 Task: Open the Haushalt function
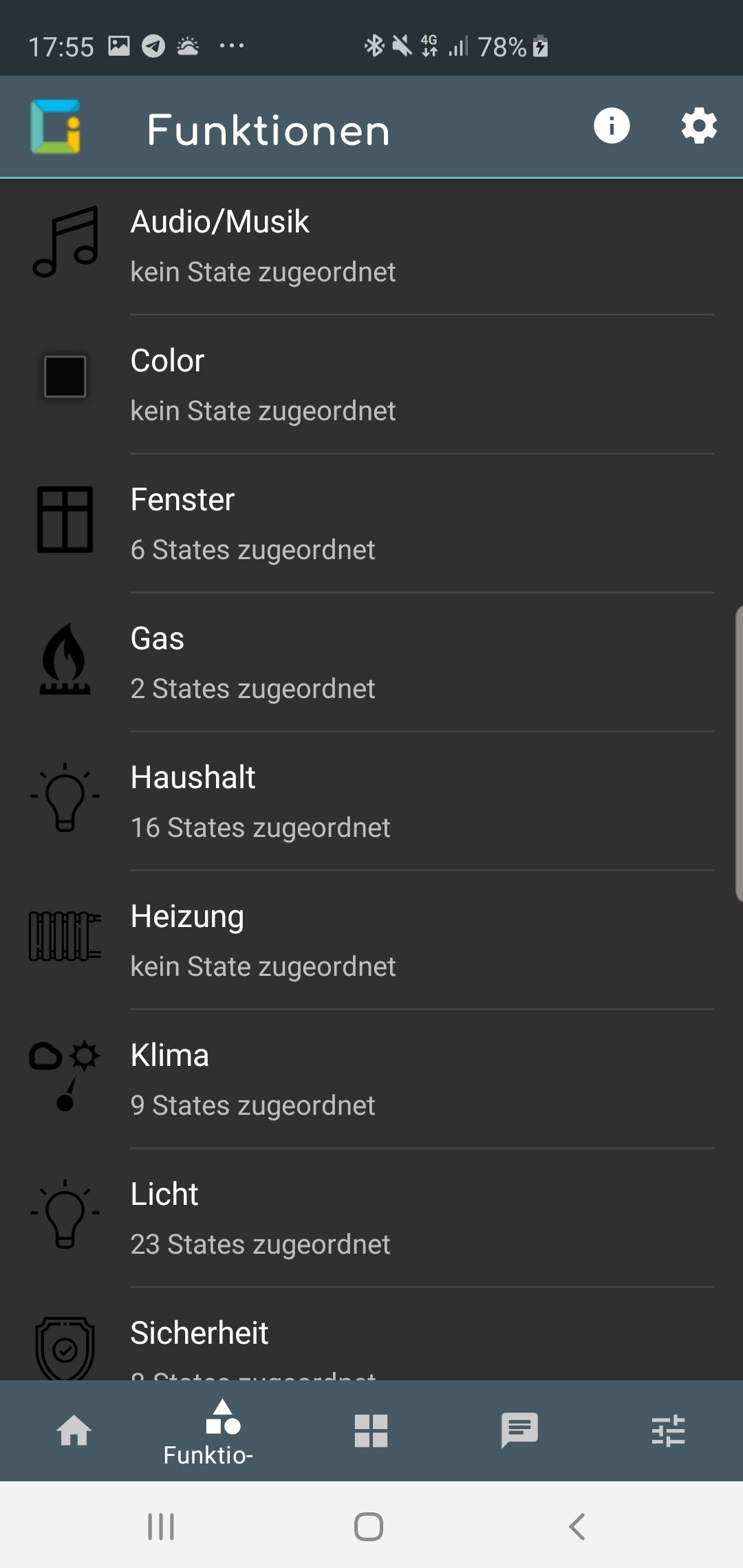pyautogui.click(x=371, y=801)
